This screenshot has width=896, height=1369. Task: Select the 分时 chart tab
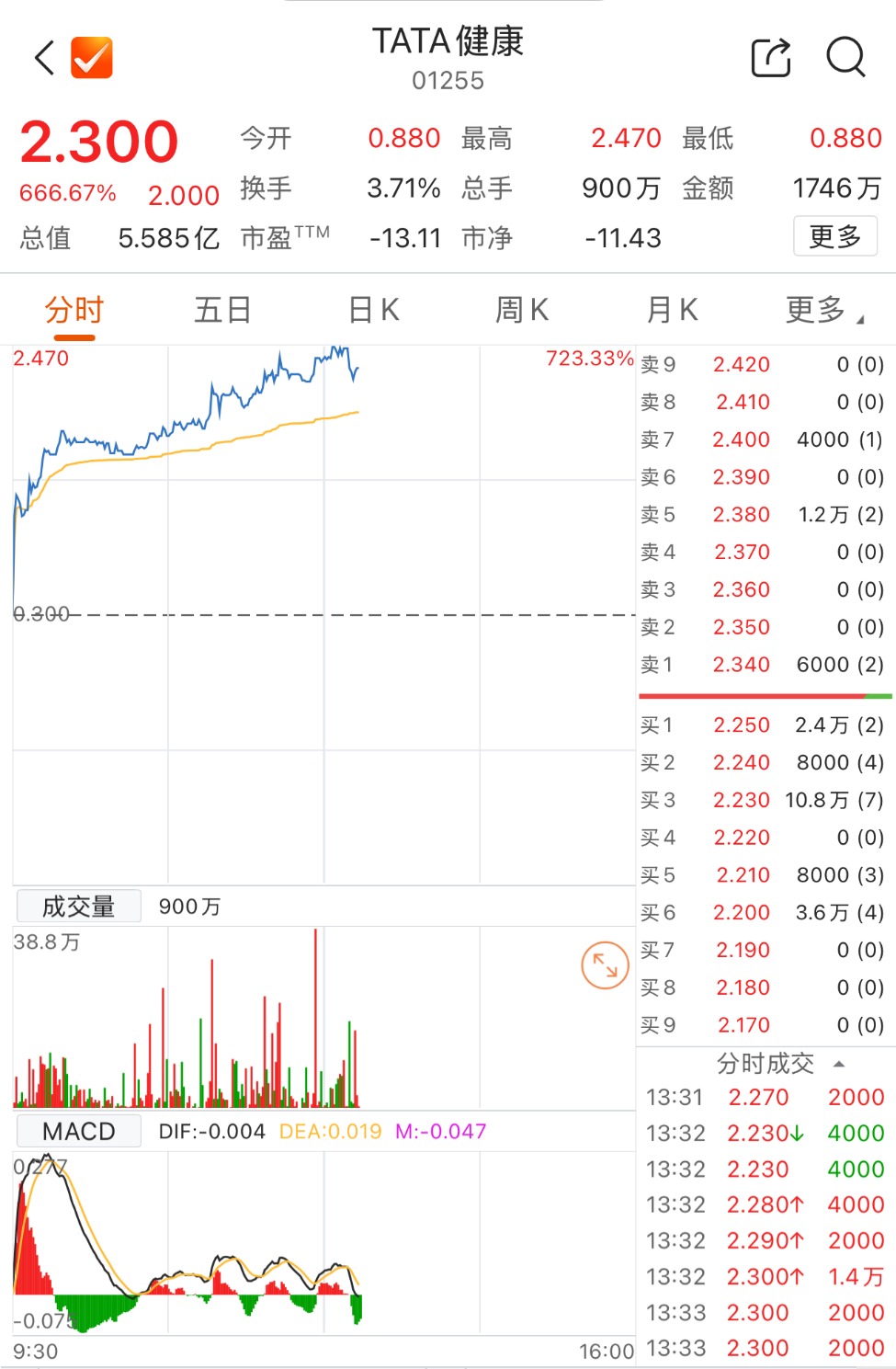pos(74,311)
